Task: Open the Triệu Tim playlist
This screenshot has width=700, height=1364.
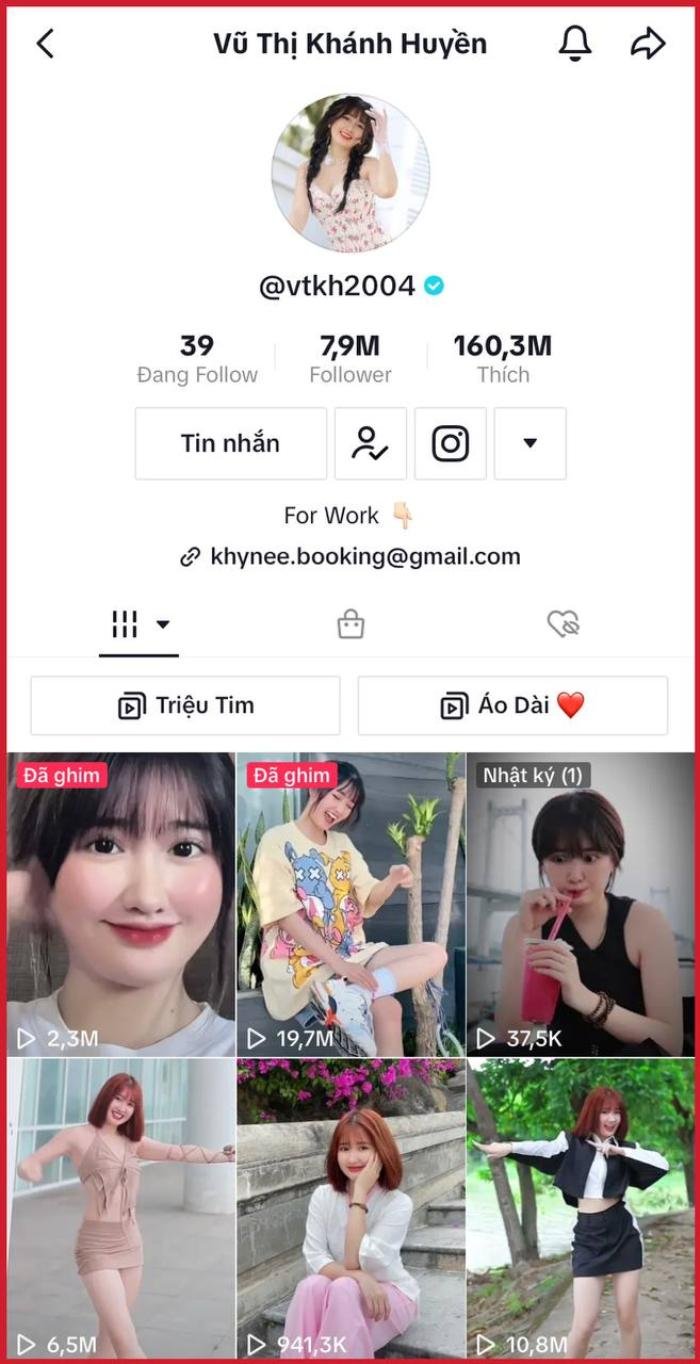Action: (185, 705)
